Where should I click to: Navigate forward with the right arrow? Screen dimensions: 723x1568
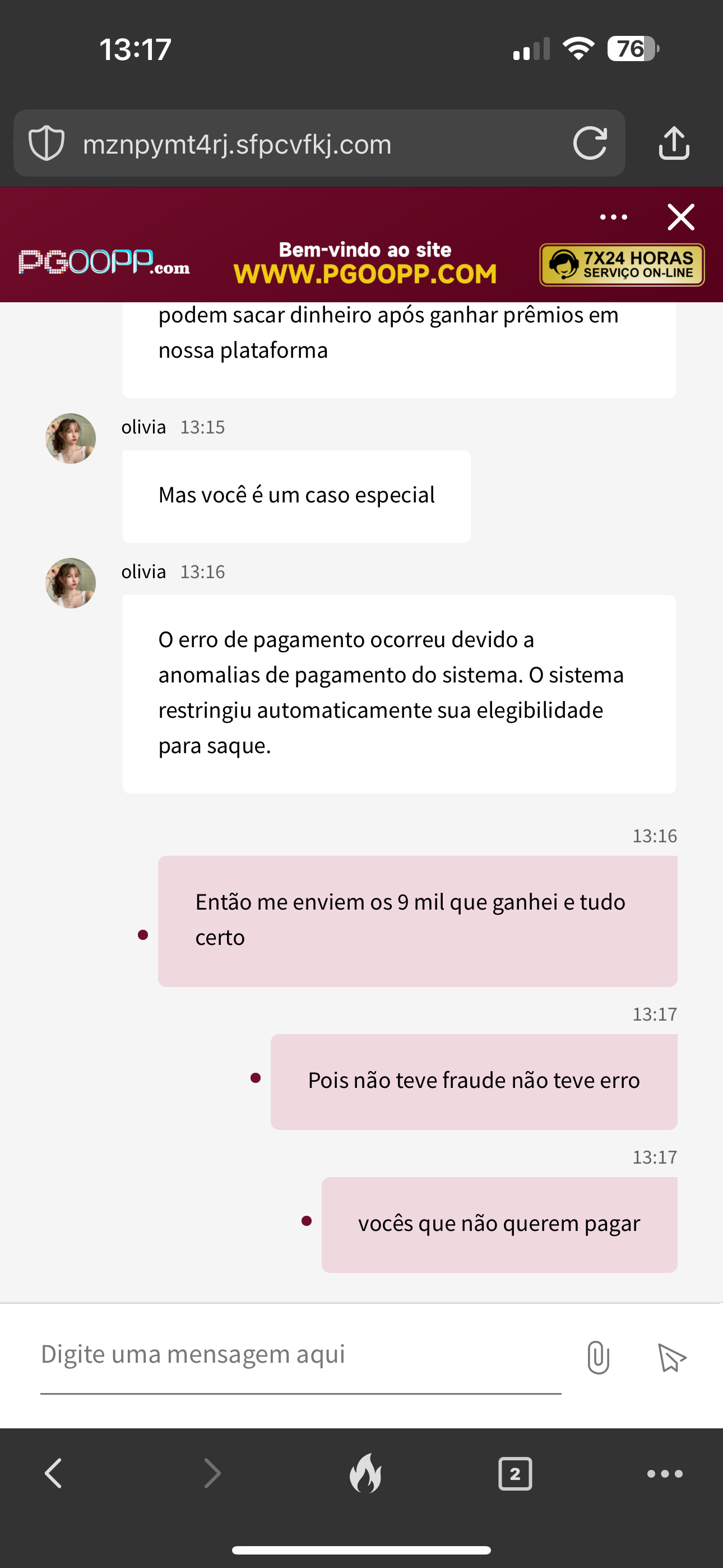point(212,1473)
